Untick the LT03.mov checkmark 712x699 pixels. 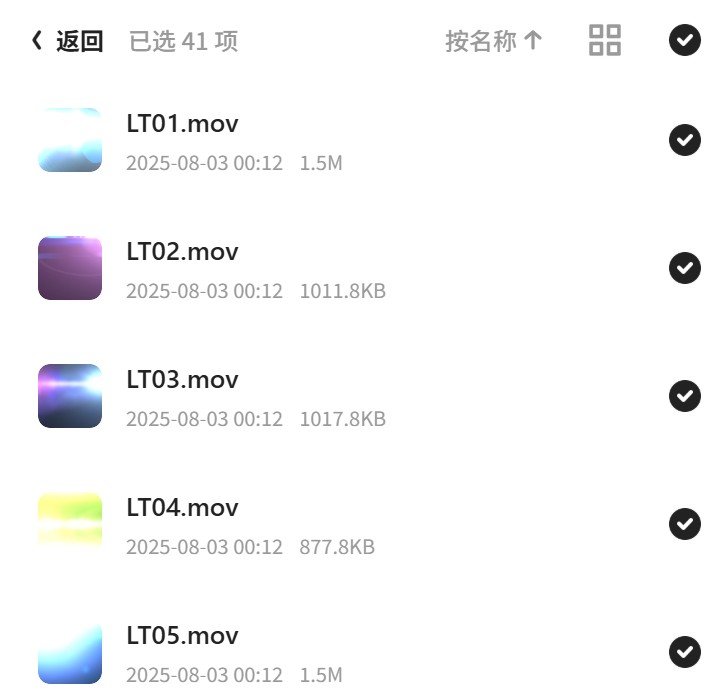click(684, 396)
